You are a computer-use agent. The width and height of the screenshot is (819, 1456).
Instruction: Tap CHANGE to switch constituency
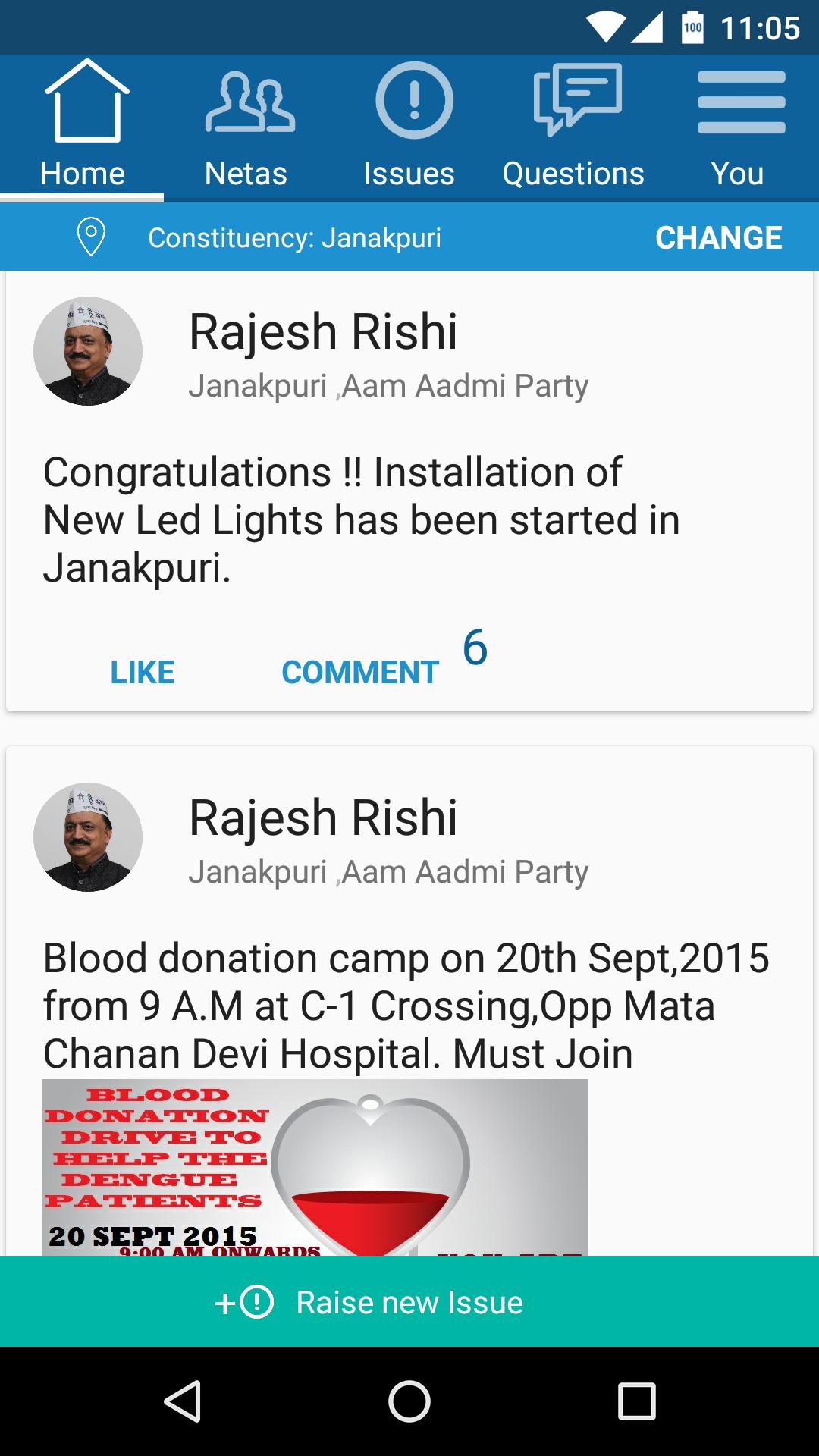[718, 237]
